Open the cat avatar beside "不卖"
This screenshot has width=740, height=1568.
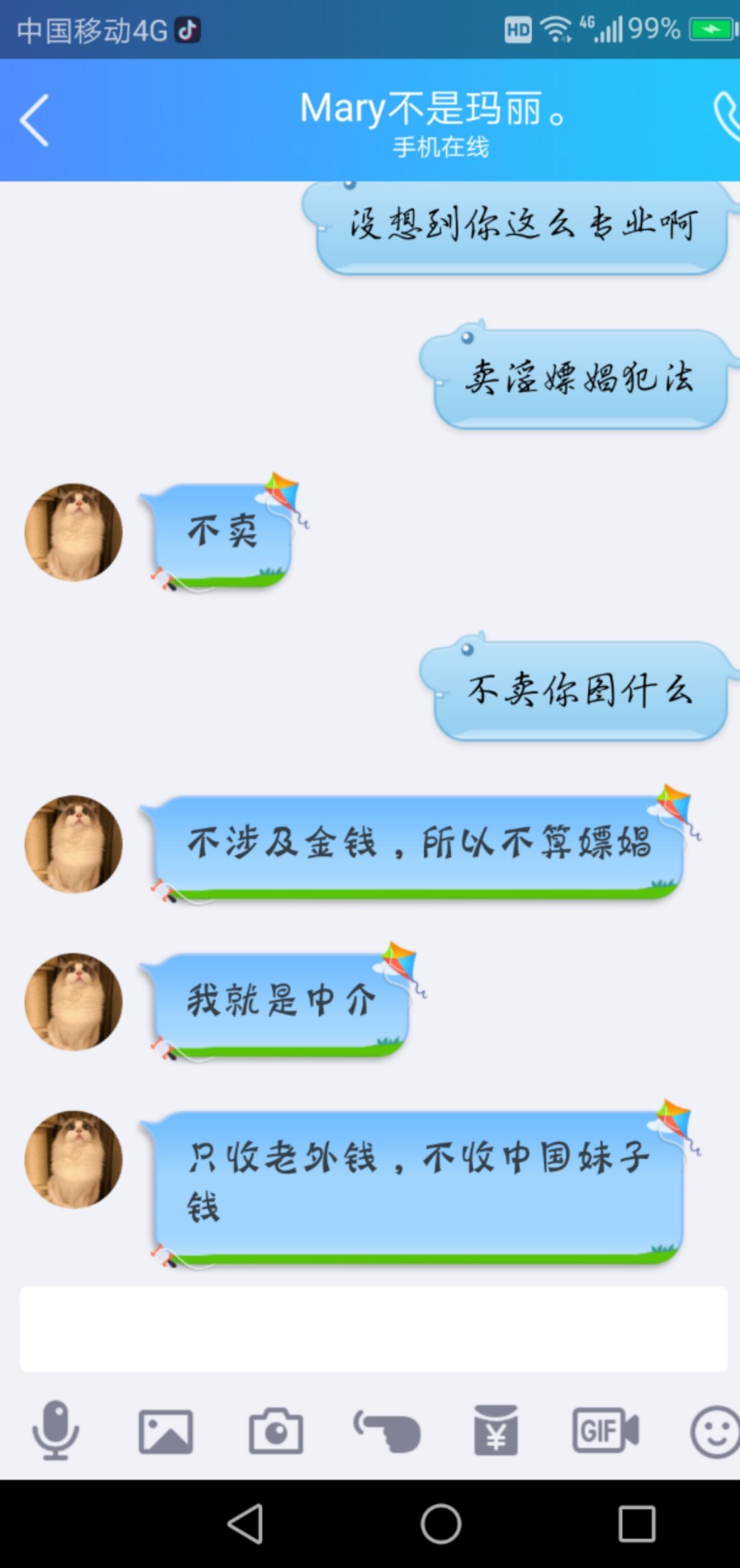74,532
